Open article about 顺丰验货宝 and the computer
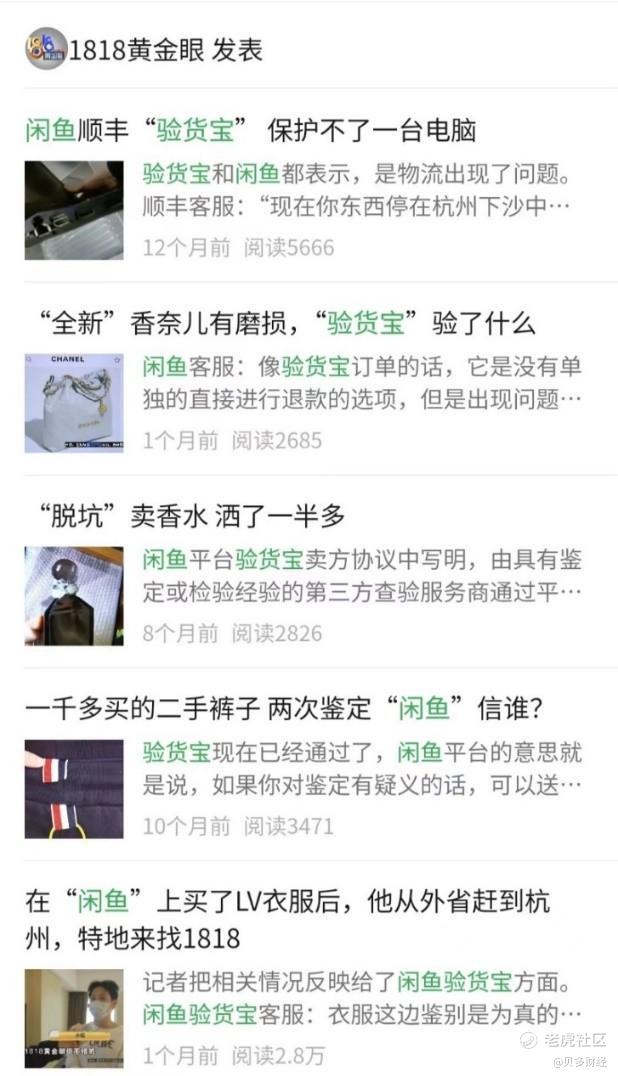618x1076 pixels. (x=250, y=130)
